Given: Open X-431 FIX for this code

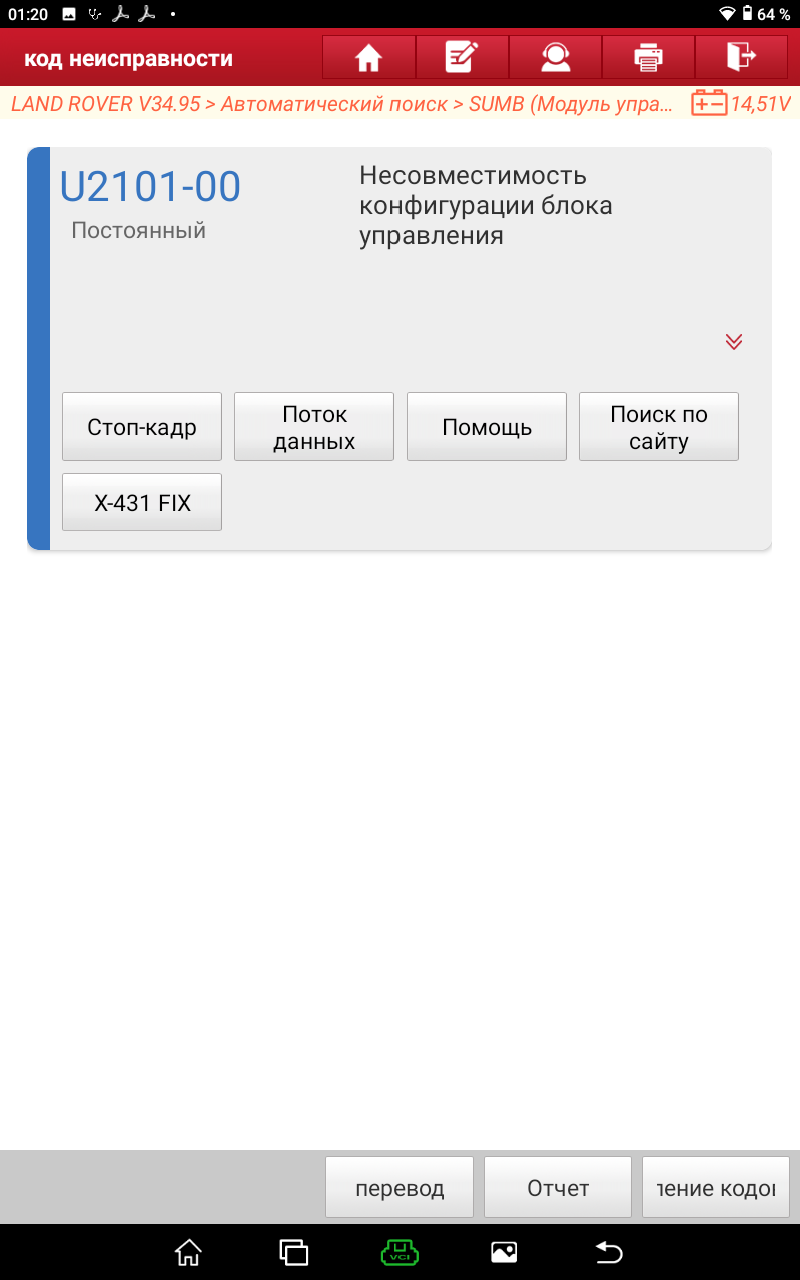Looking at the screenshot, I should [x=142, y=502].
